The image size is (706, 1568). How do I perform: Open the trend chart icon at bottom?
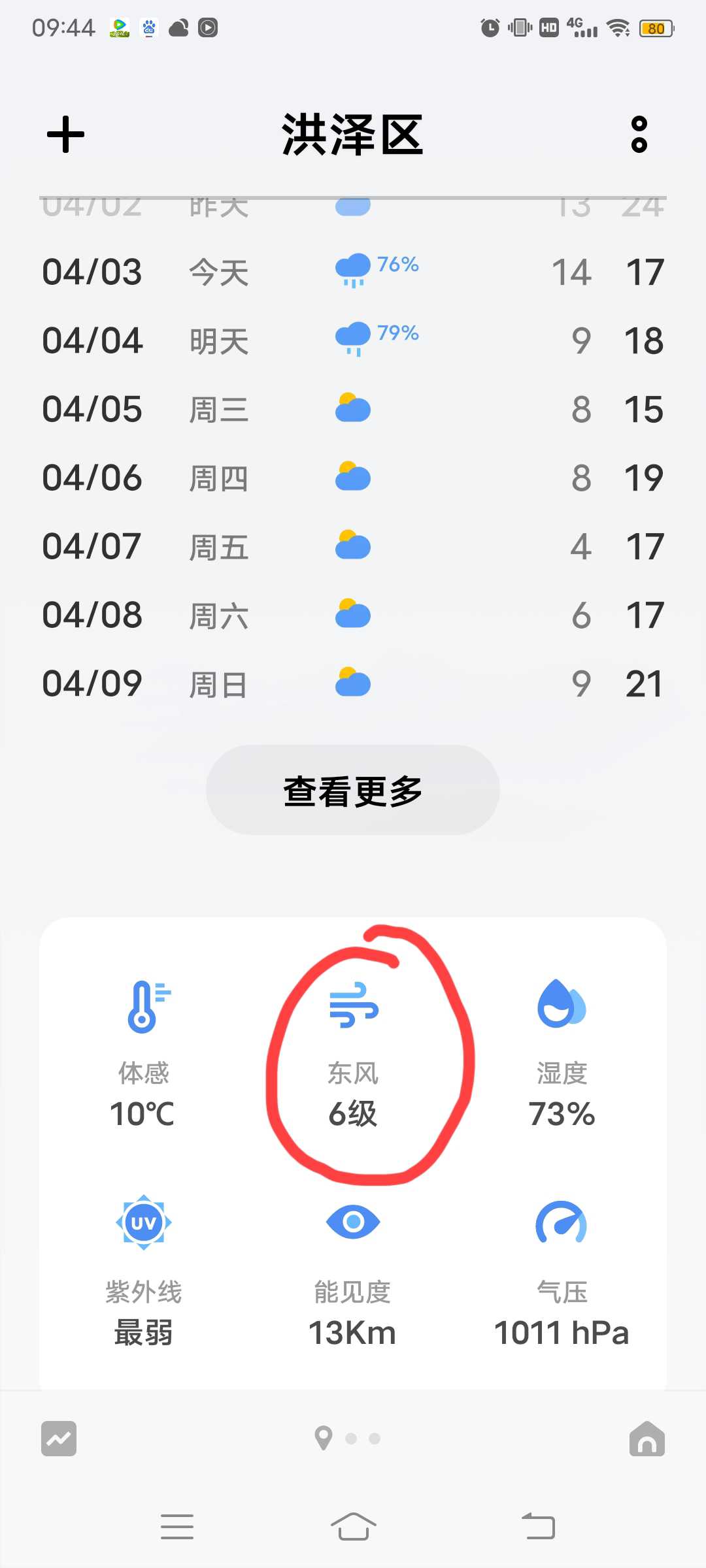(x=59, y=1439)
